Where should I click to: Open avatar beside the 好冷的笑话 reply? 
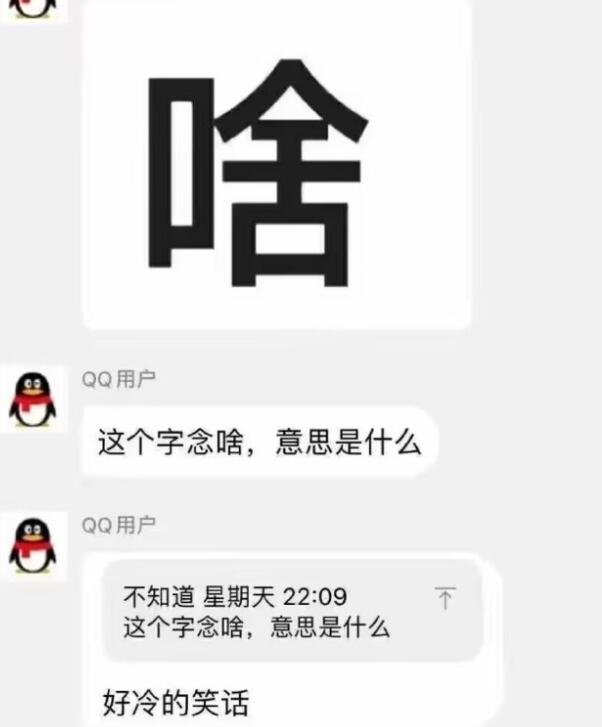pyautogui.click(x=33, y=546)
